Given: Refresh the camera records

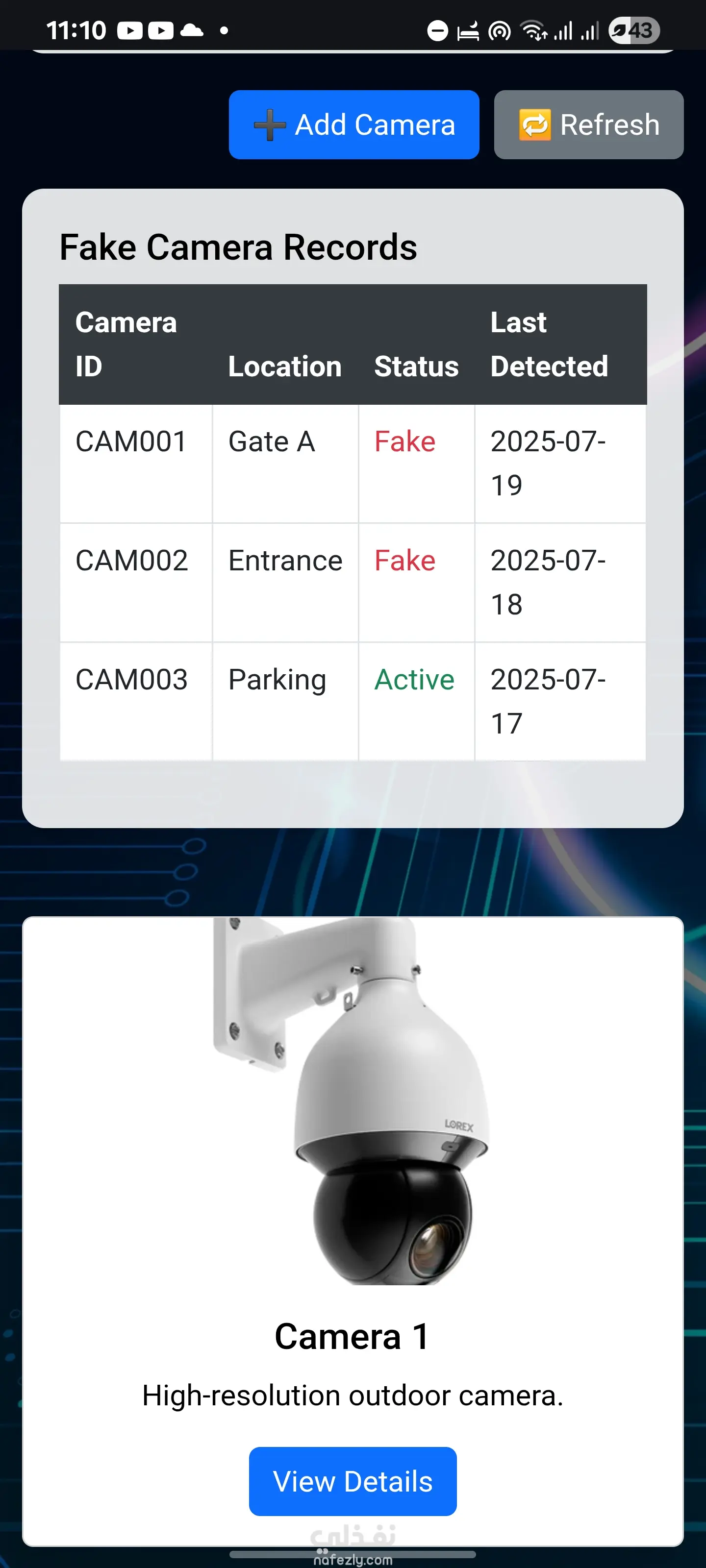Looking at the screenshot, I should pos(588,125).
